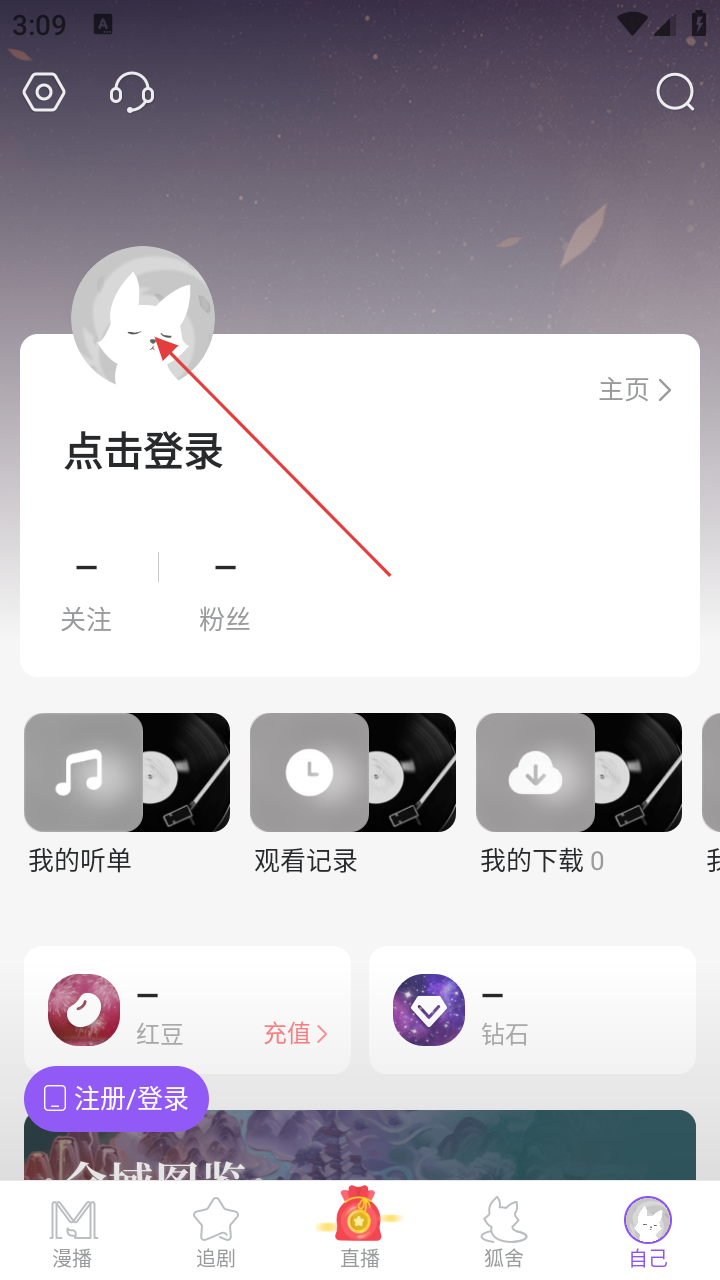Tap the 注册/登录 button
720x1280 pixels.
click(x=116, y=1099)
